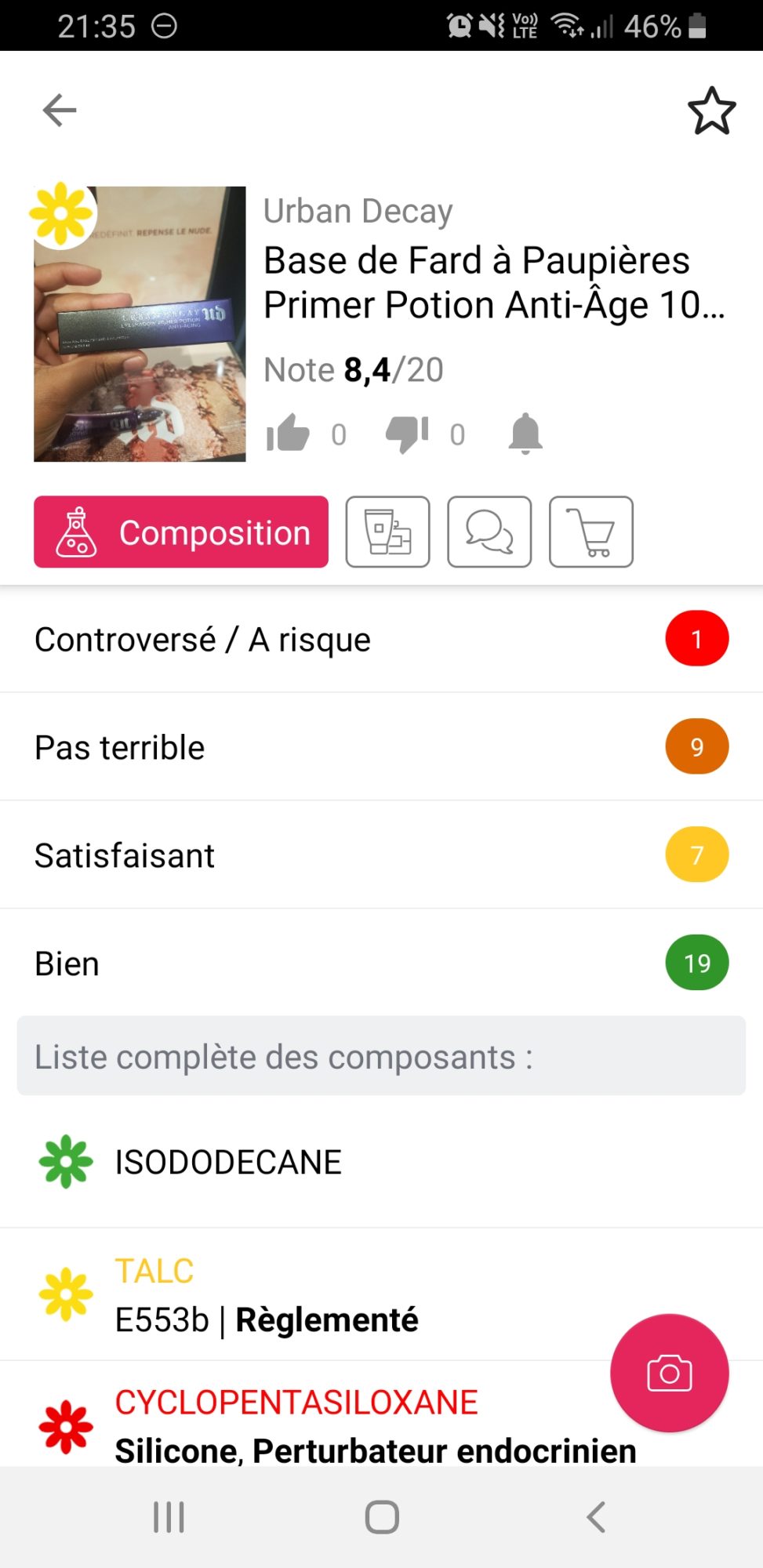Add this product to favorites with the star

point(711,111)
